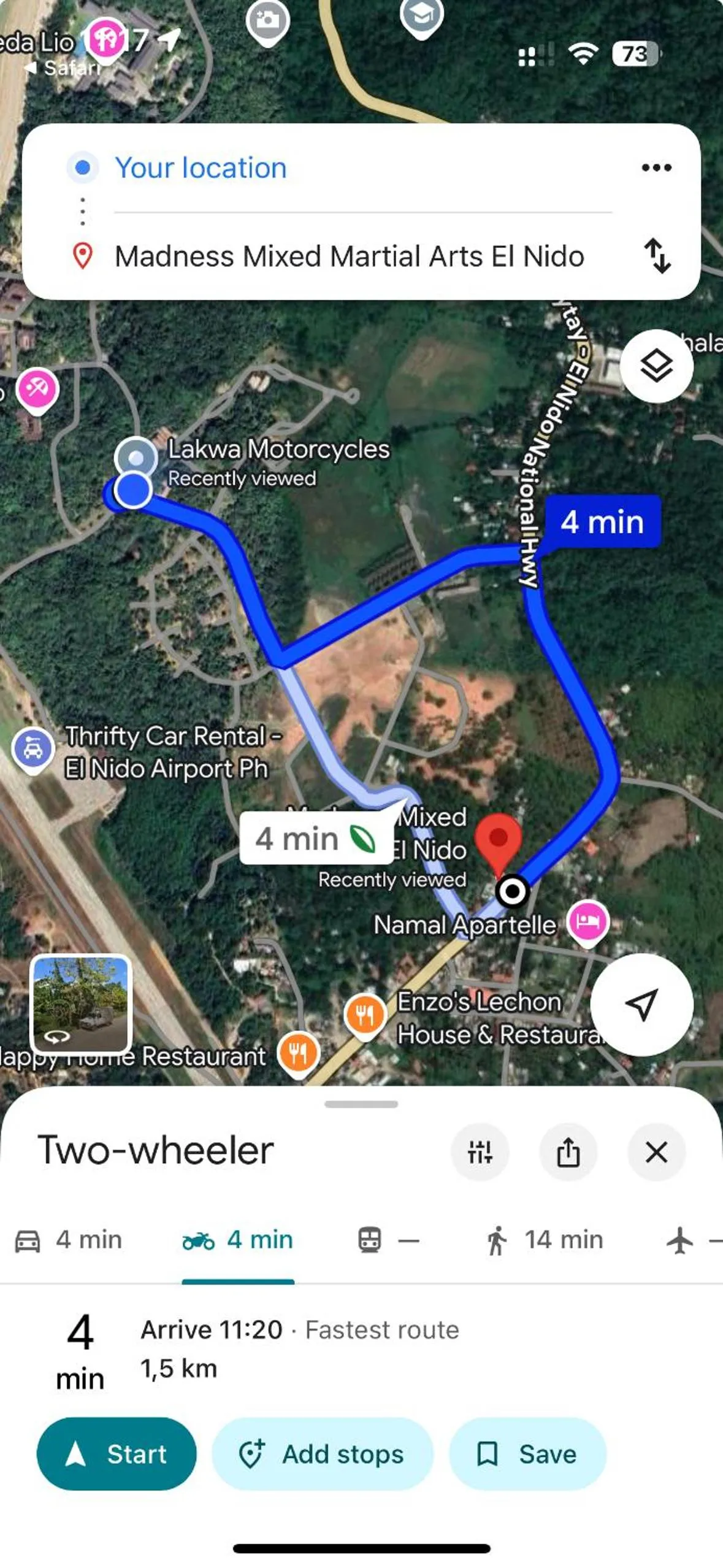Open the three-dot overflow menu
Viewport: 723px width, 1568px height.
tap(656, 167)
